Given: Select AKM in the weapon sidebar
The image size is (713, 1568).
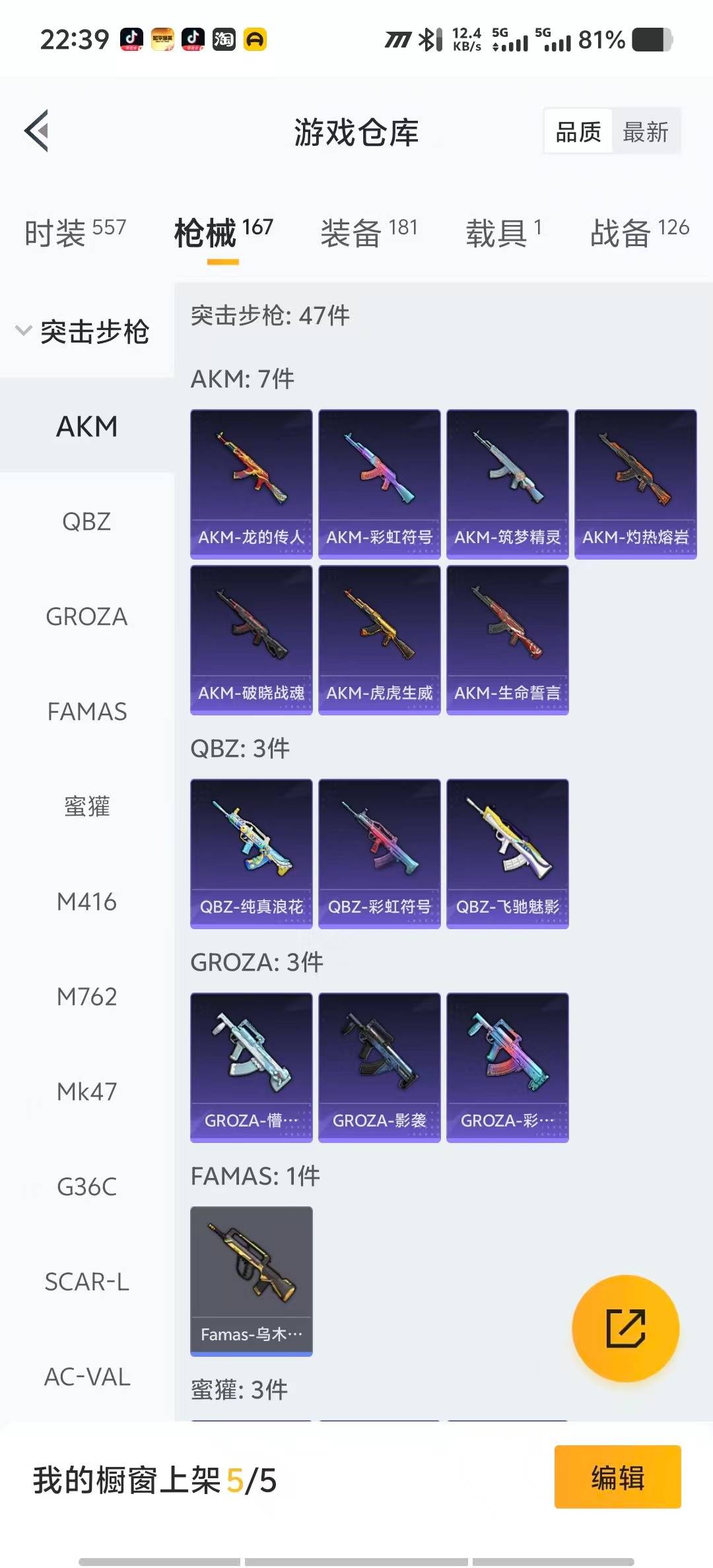Looking at the screenshot, I should [x=86, y=426].
